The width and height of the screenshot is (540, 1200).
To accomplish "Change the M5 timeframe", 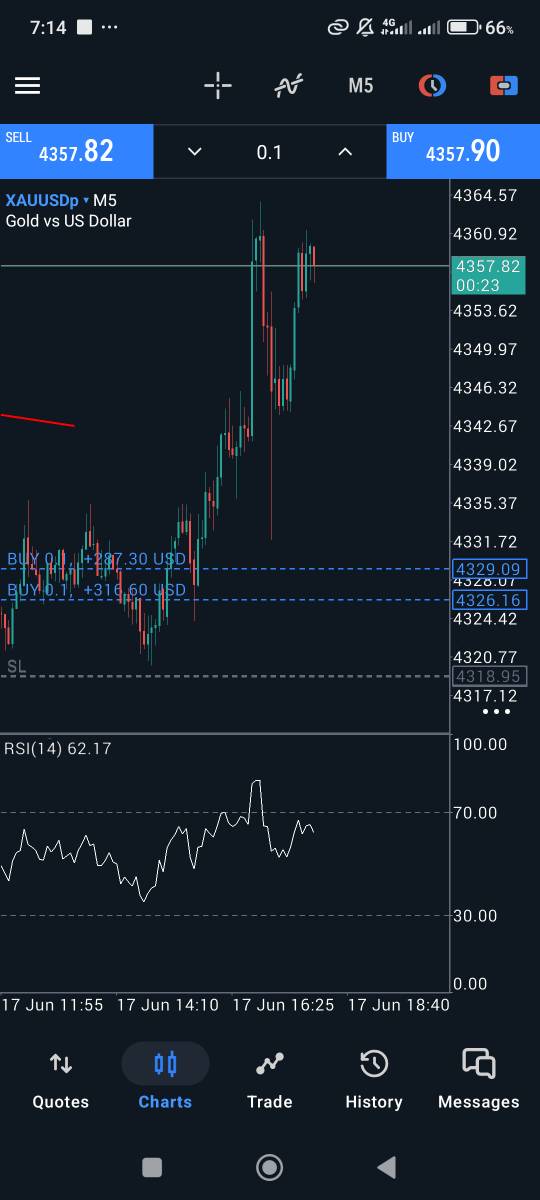I will (x=360, y=86).
